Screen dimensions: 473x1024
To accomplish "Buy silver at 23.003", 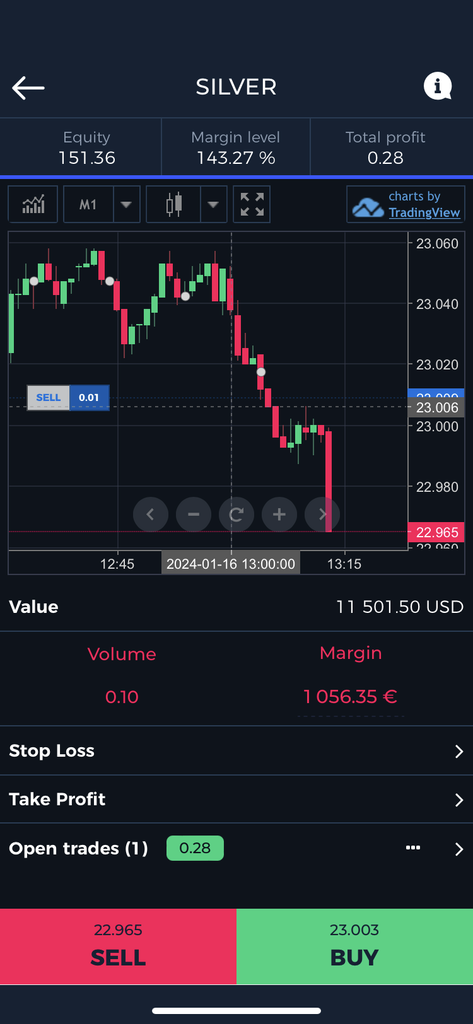I will [x=355, y=946].
